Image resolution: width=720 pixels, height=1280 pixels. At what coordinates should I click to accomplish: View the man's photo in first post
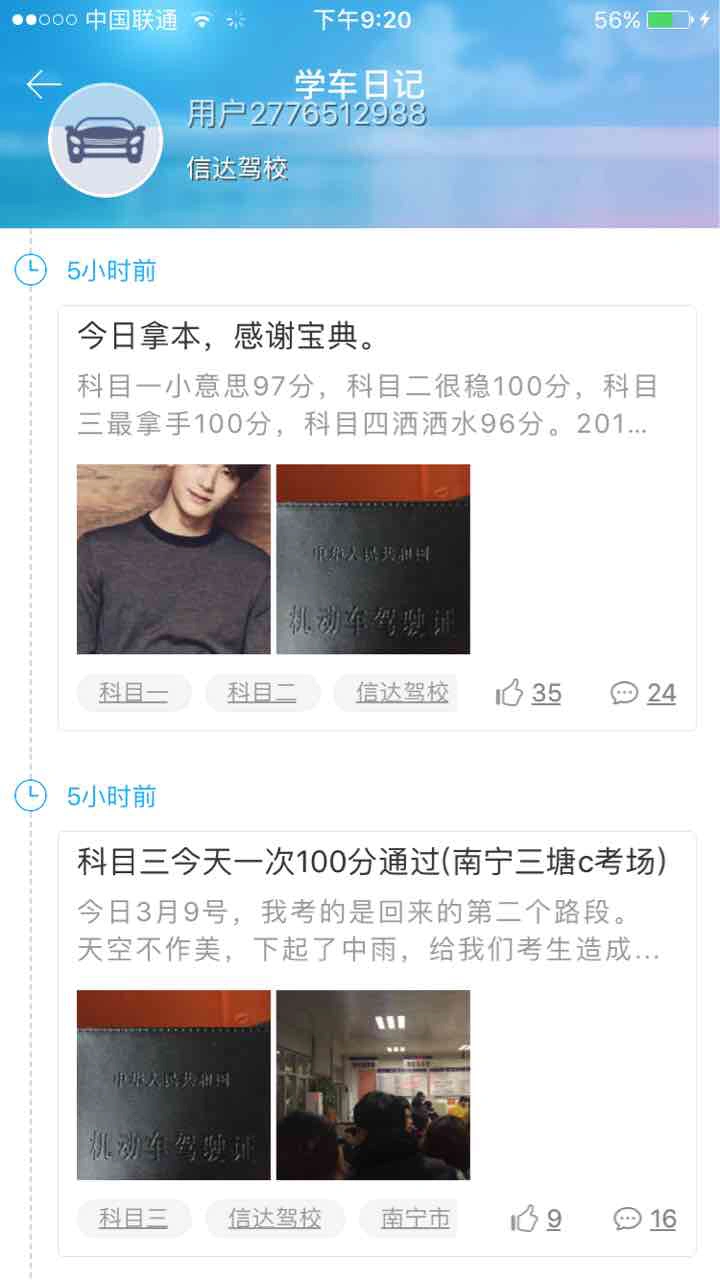pyautogui.click(x=174, y=559)
